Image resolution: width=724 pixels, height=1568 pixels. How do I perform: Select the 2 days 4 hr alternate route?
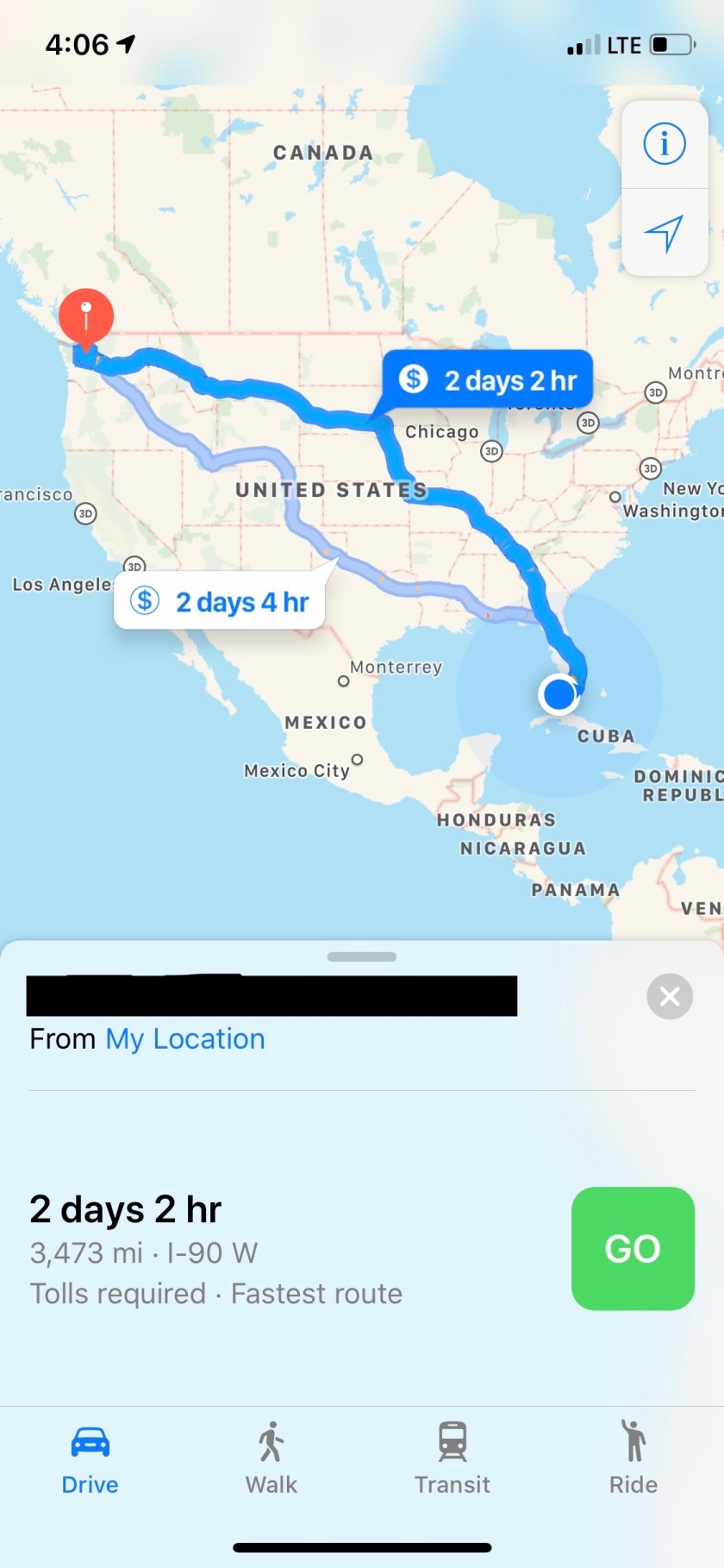(221, 601)
